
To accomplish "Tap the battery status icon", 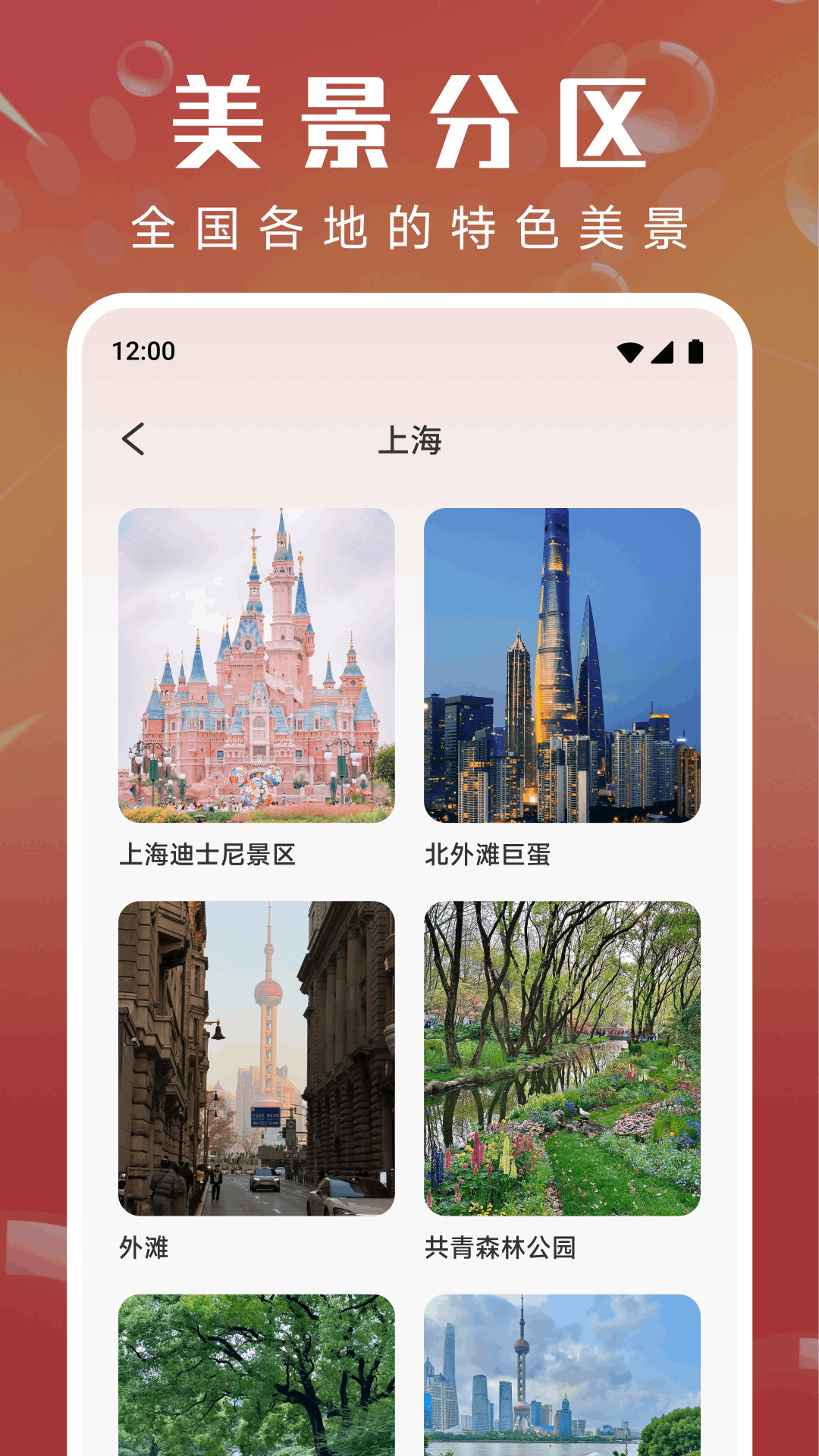I will 695,350.
